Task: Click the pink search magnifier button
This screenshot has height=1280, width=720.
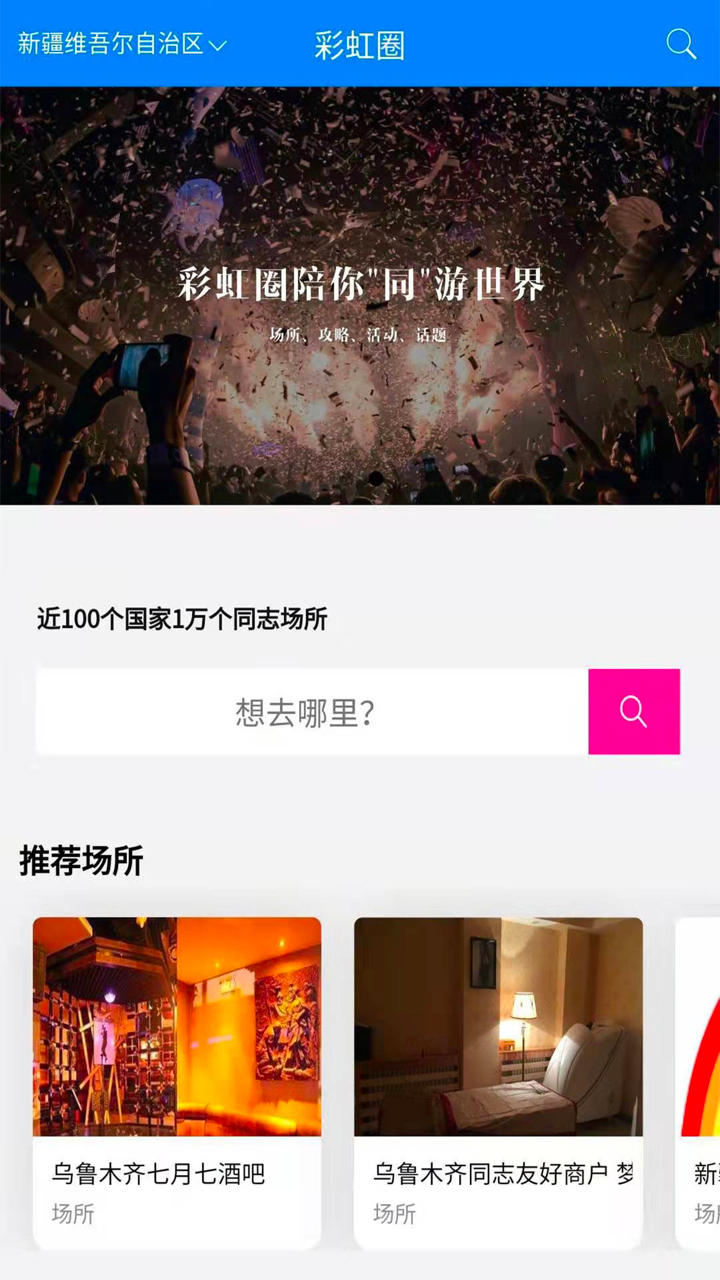Action: [x=634, y=711]
